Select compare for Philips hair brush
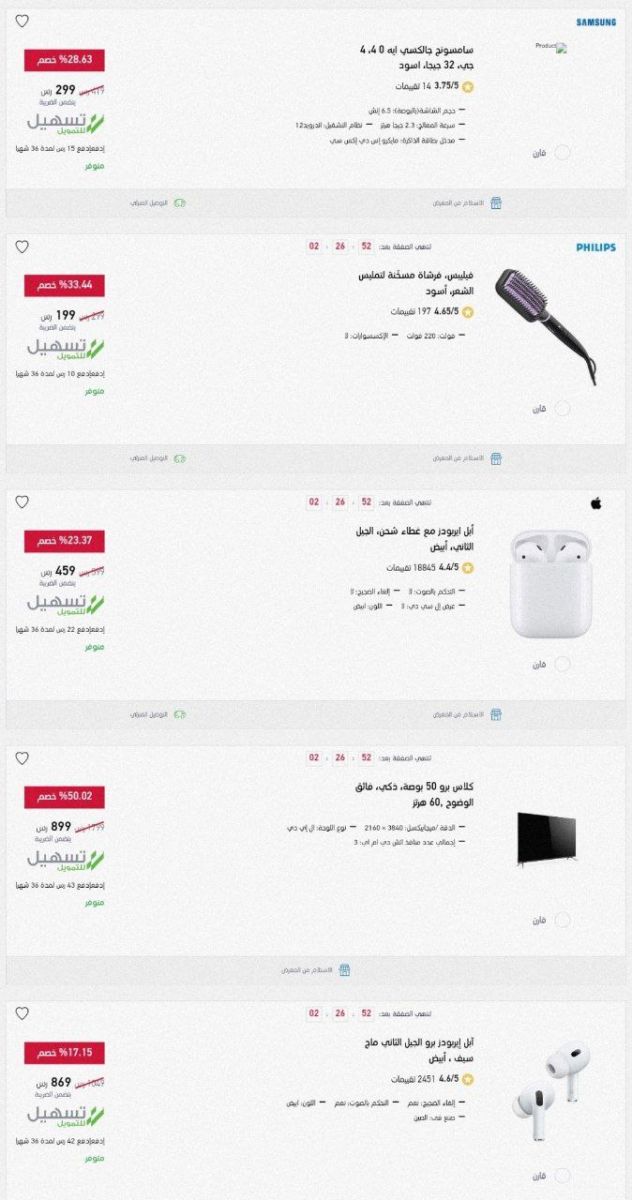The height and width of the screenshot is (1200, 632). pyautogui.click(x=562, y=408)
